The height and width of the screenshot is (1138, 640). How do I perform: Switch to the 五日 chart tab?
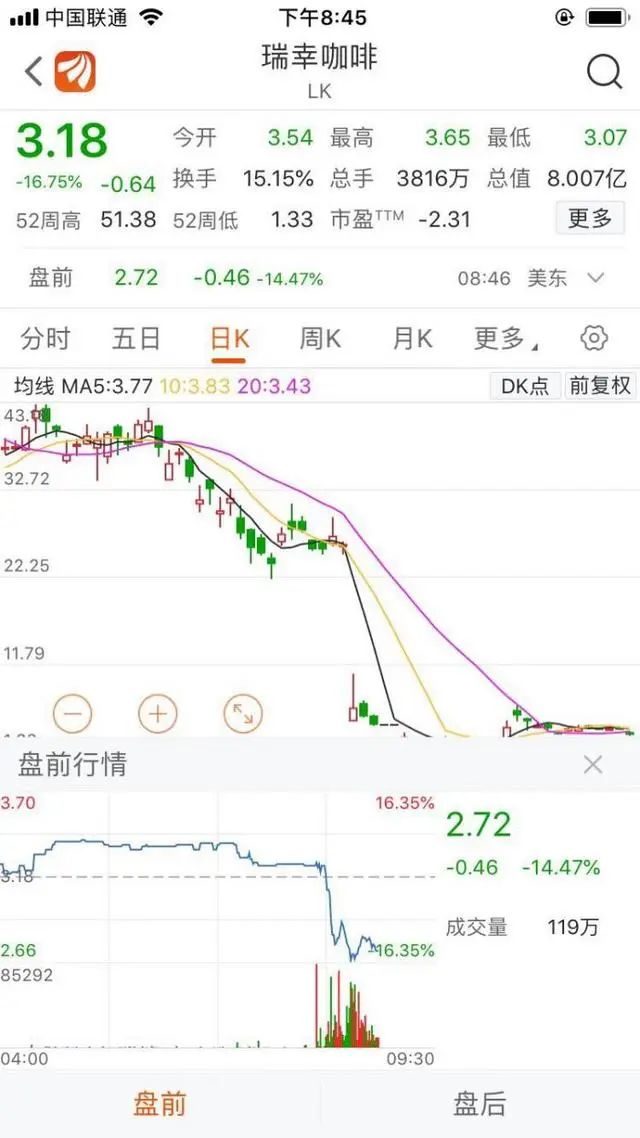pos(136,338)
